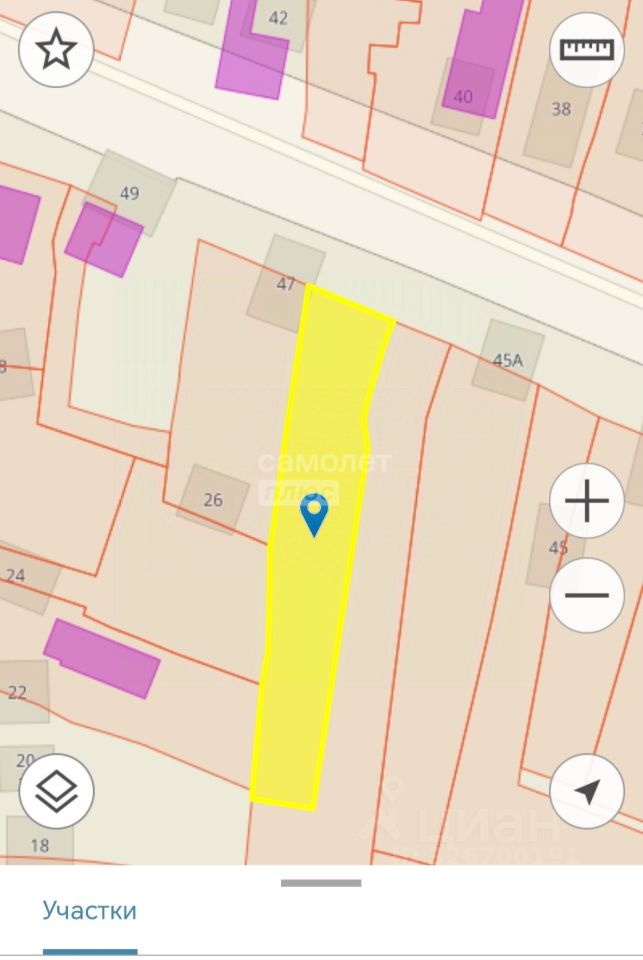
Task: Open the map layers selector
Action: coord(56,791)
